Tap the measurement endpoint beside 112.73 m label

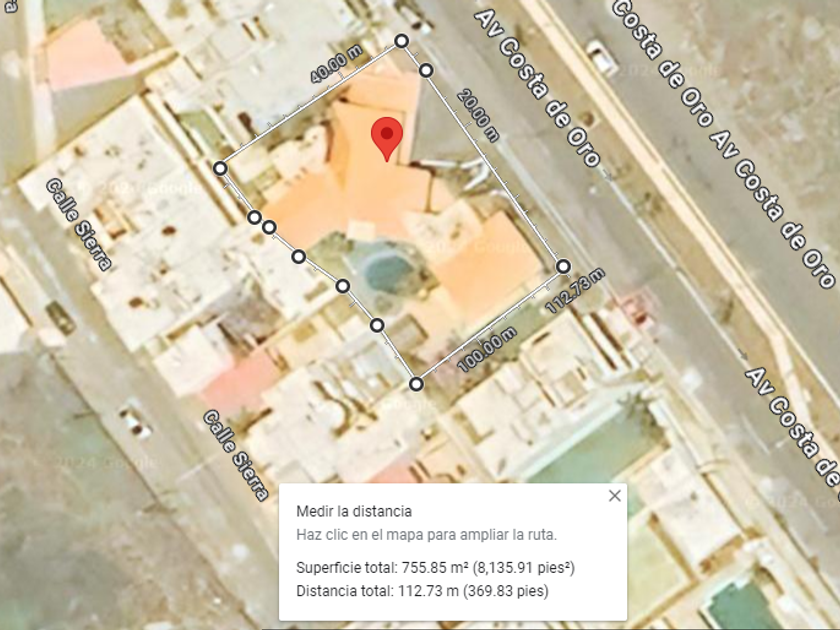pos(563,266)
